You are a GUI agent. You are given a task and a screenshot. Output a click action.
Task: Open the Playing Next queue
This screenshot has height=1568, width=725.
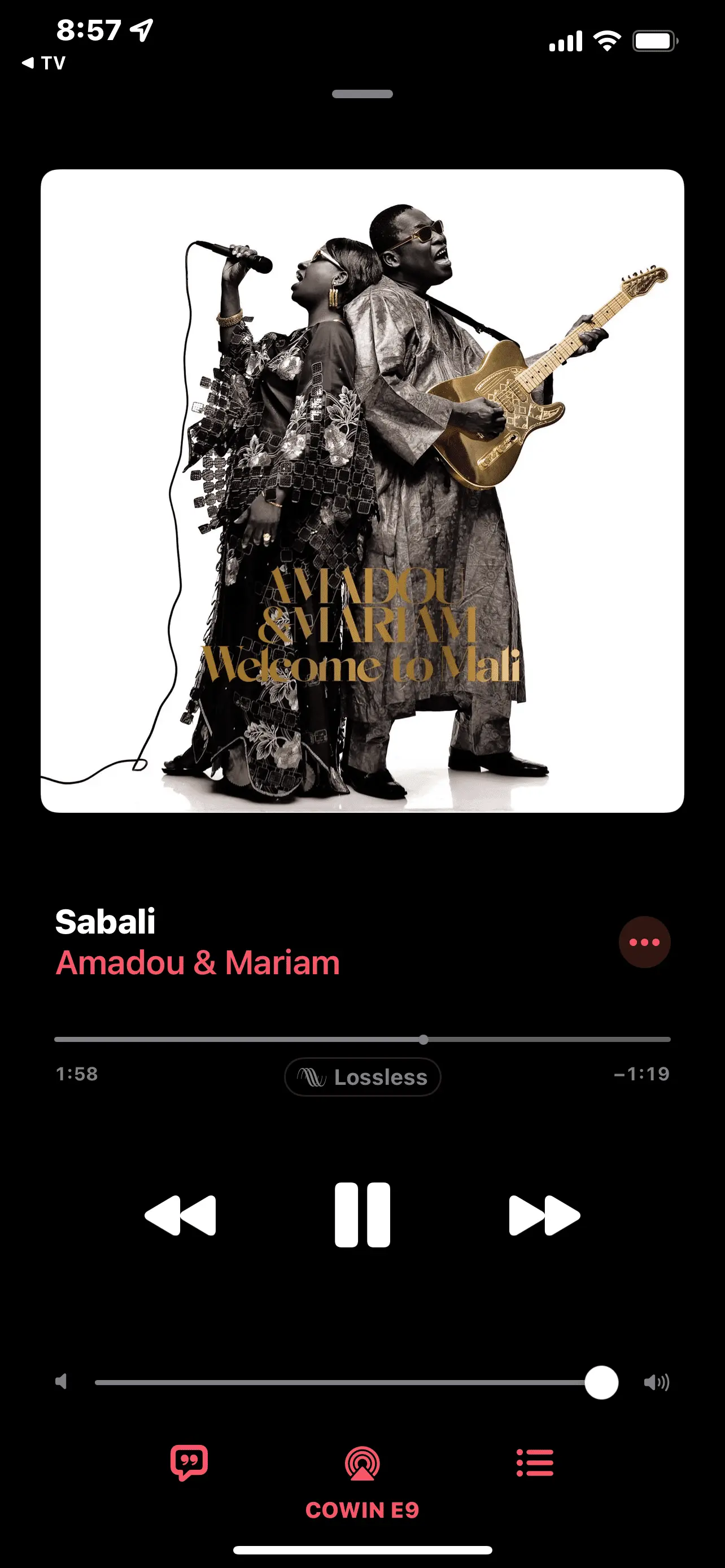535,1462
